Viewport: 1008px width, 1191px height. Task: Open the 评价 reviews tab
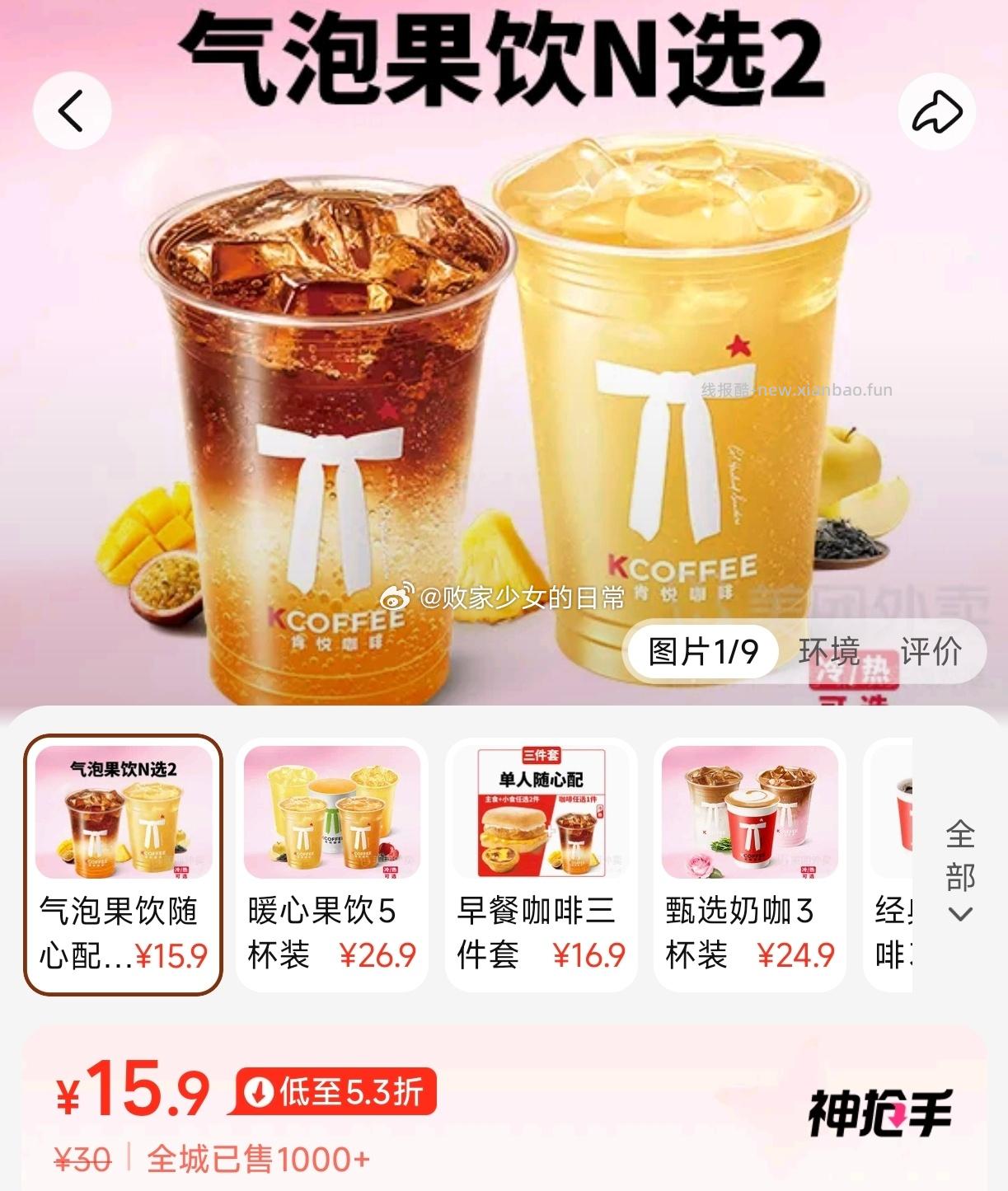pos(934,650)
